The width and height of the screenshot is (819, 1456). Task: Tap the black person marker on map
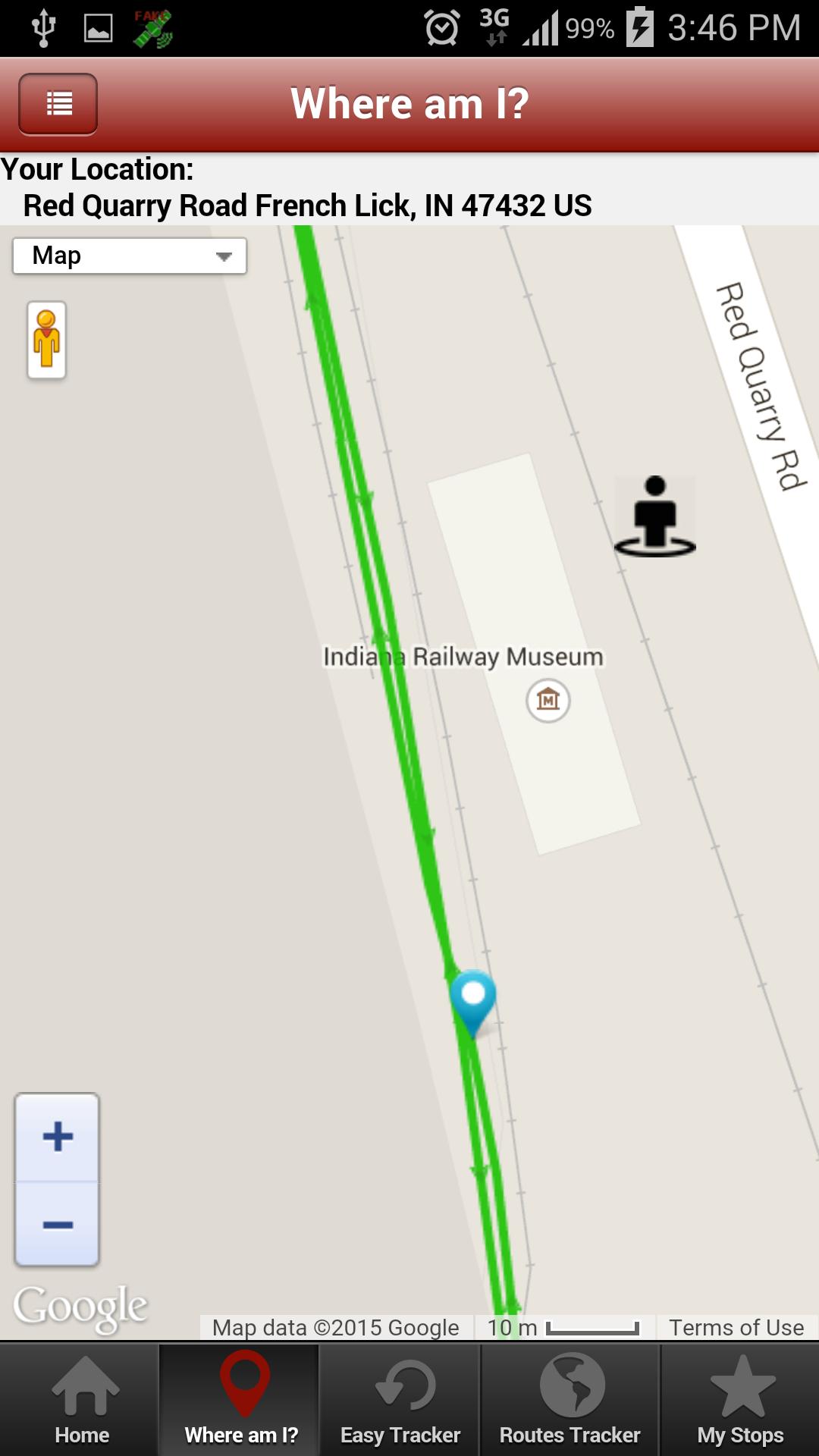655,516
